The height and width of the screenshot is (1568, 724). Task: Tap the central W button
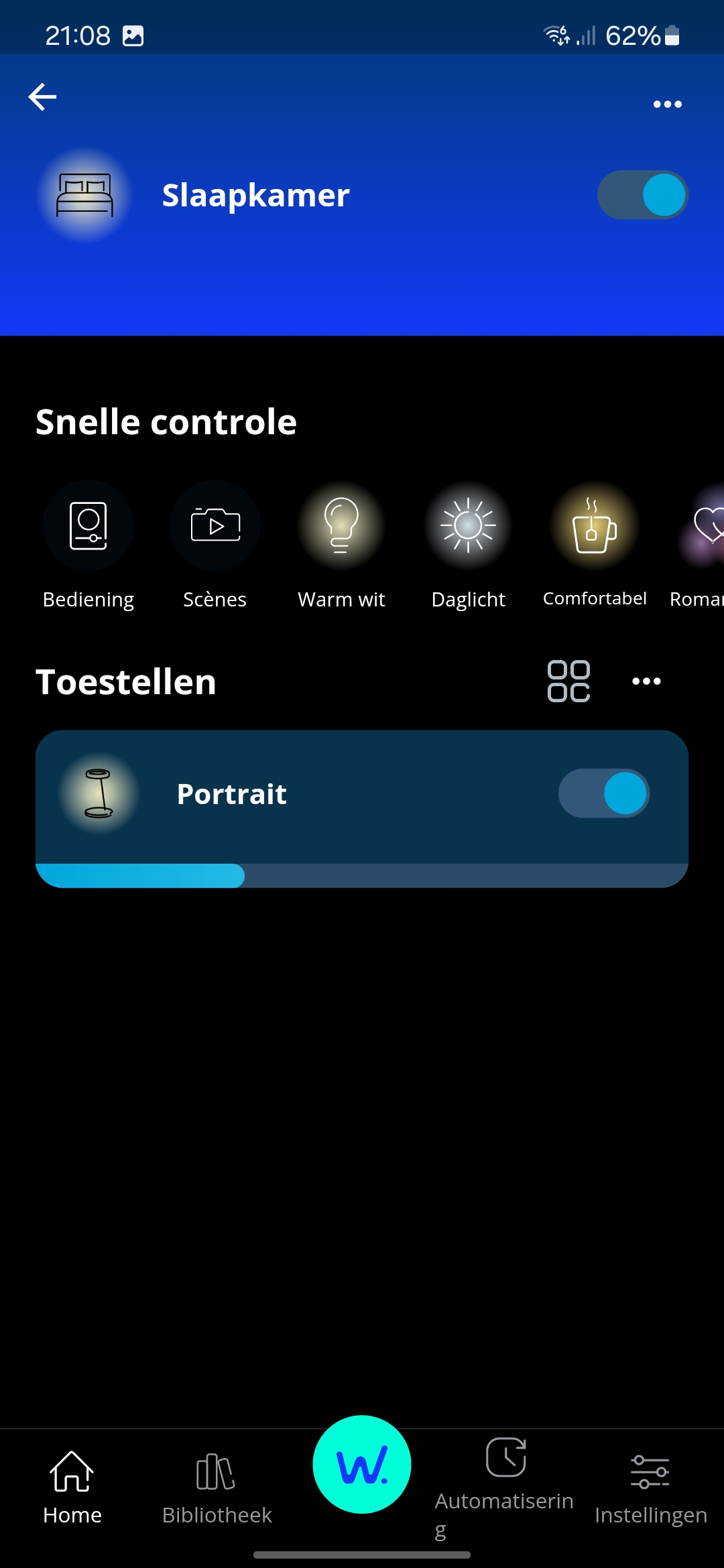click(x=362, y=1464)
